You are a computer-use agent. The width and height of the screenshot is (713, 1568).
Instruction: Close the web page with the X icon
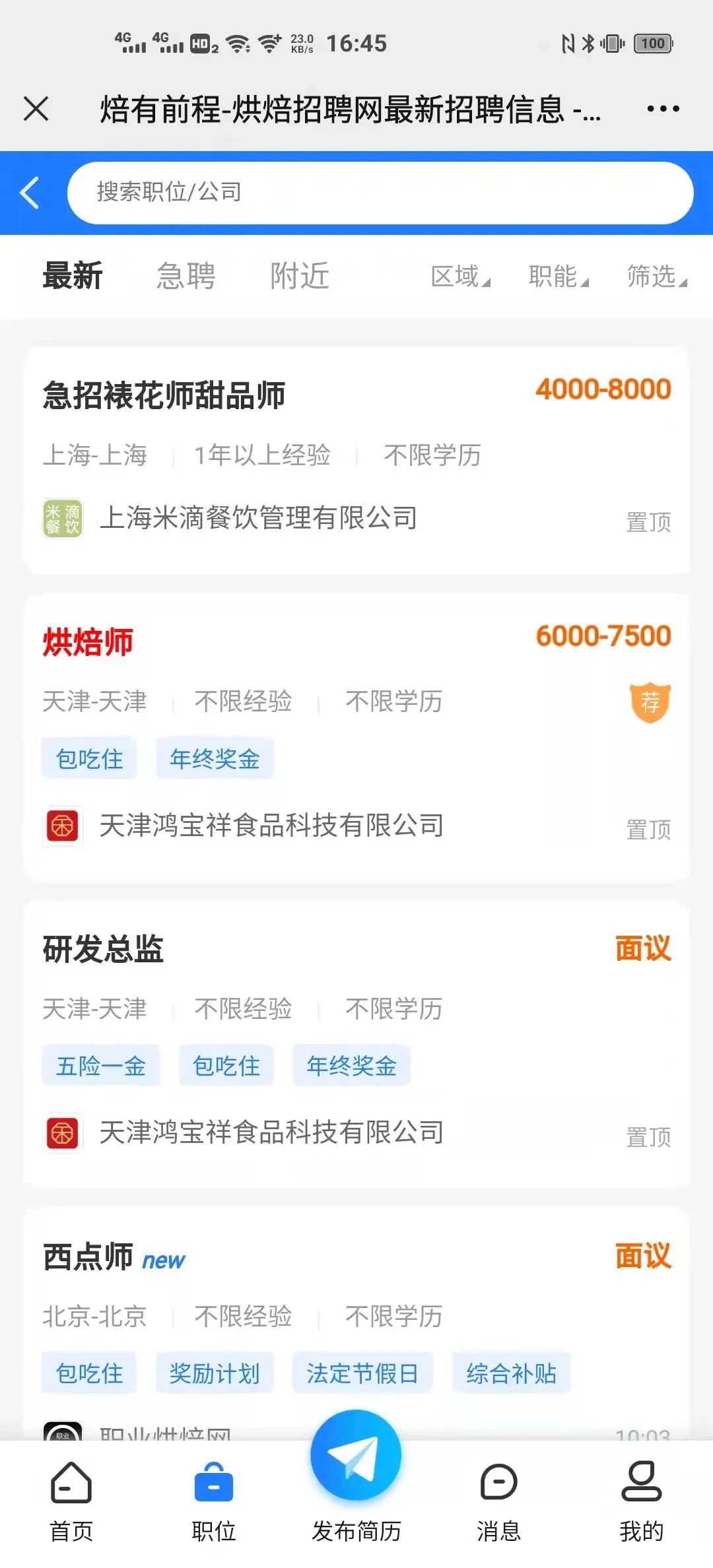coord(36,109)
